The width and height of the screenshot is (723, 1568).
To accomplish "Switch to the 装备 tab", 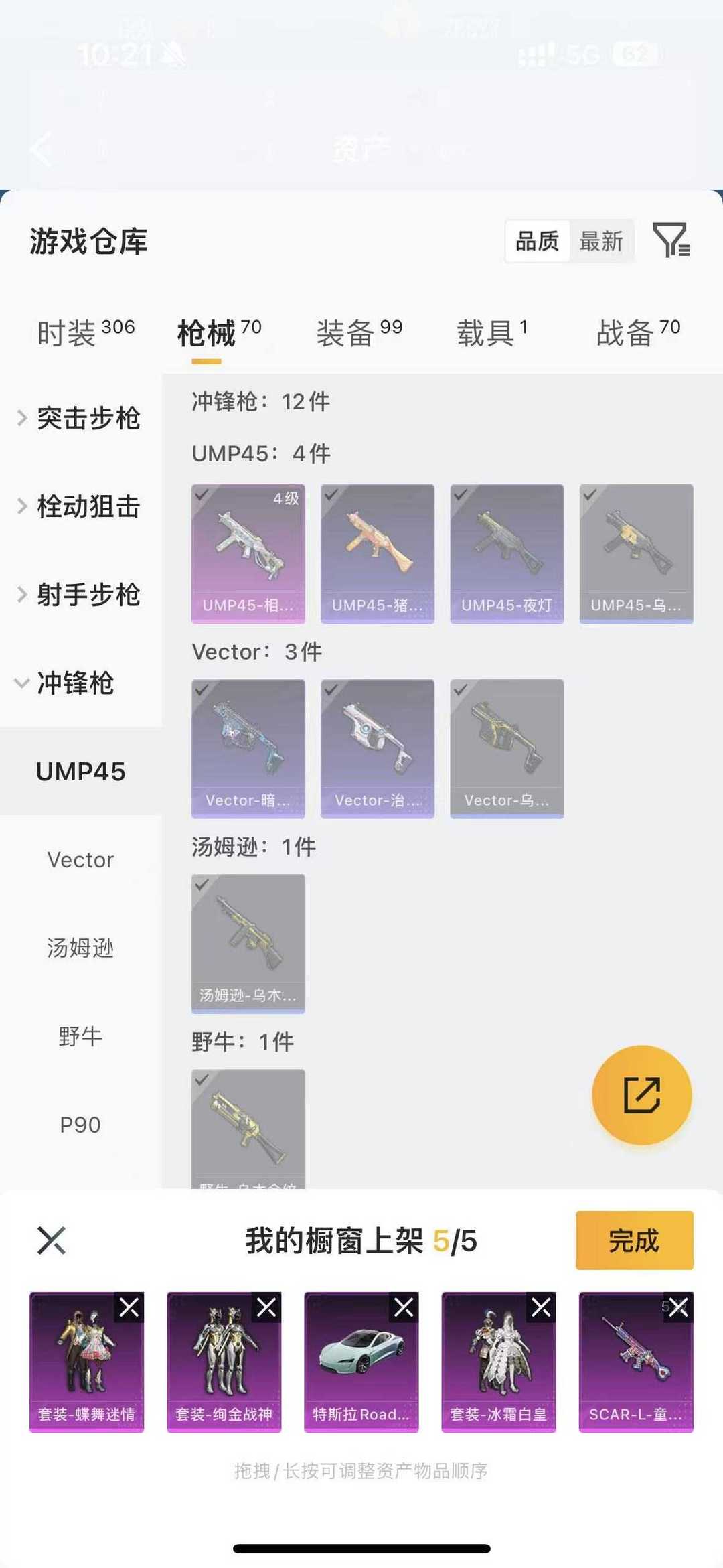I will 359,332.
